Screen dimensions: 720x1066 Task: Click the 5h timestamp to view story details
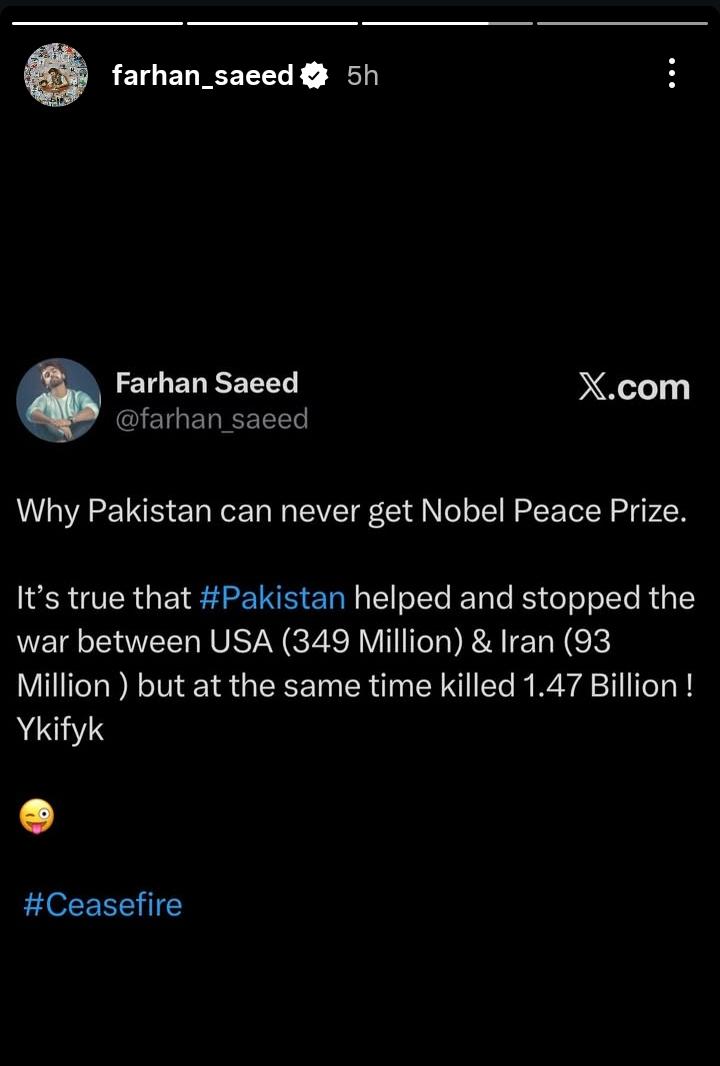(361, 74)
